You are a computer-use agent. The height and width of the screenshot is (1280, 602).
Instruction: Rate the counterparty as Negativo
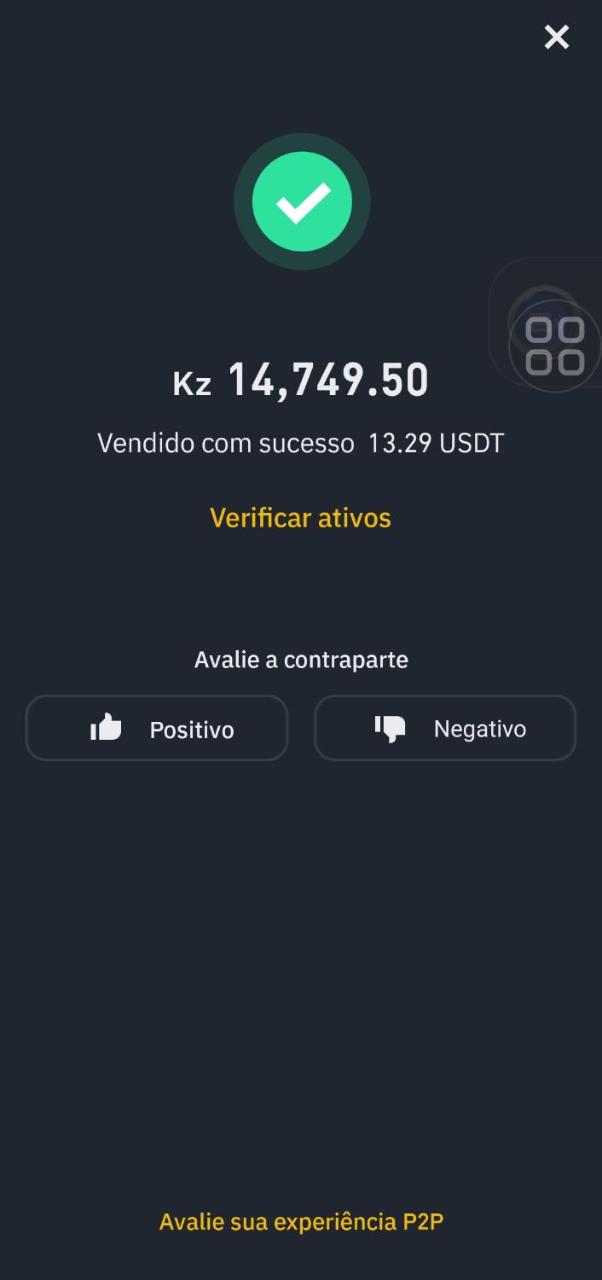coord(445,729)
